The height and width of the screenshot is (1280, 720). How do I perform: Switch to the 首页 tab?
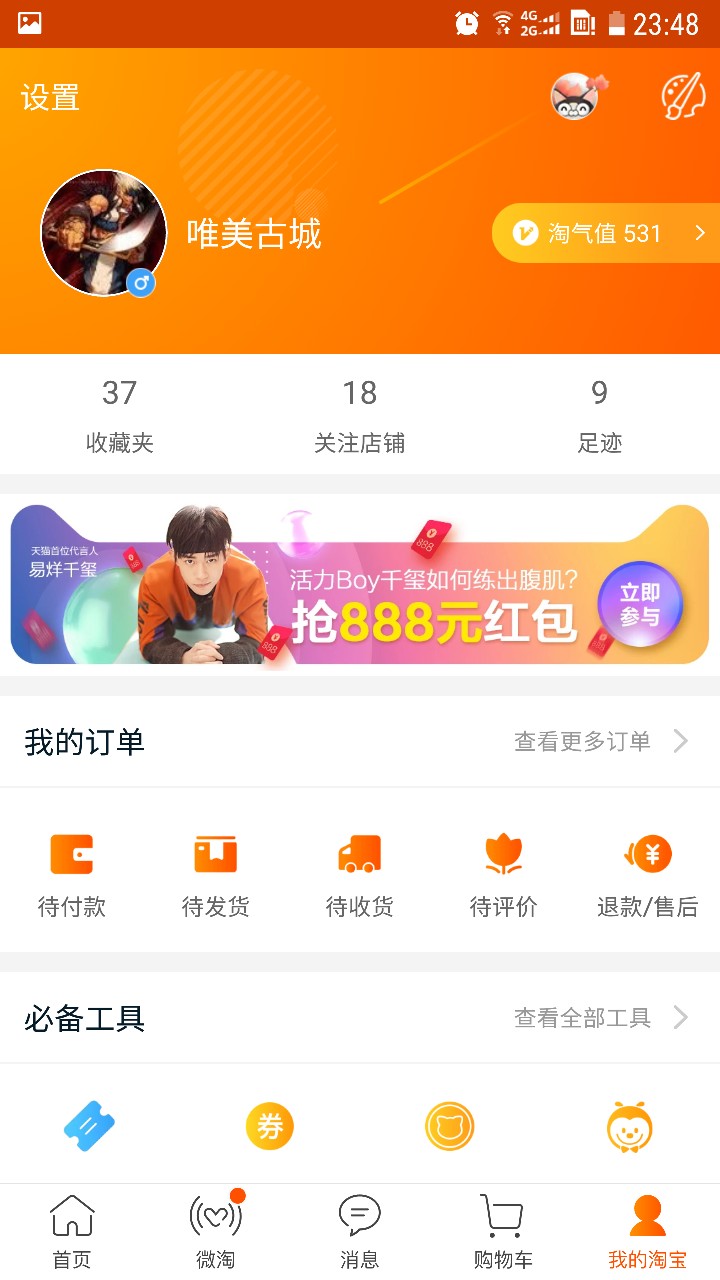(72, 1232)
